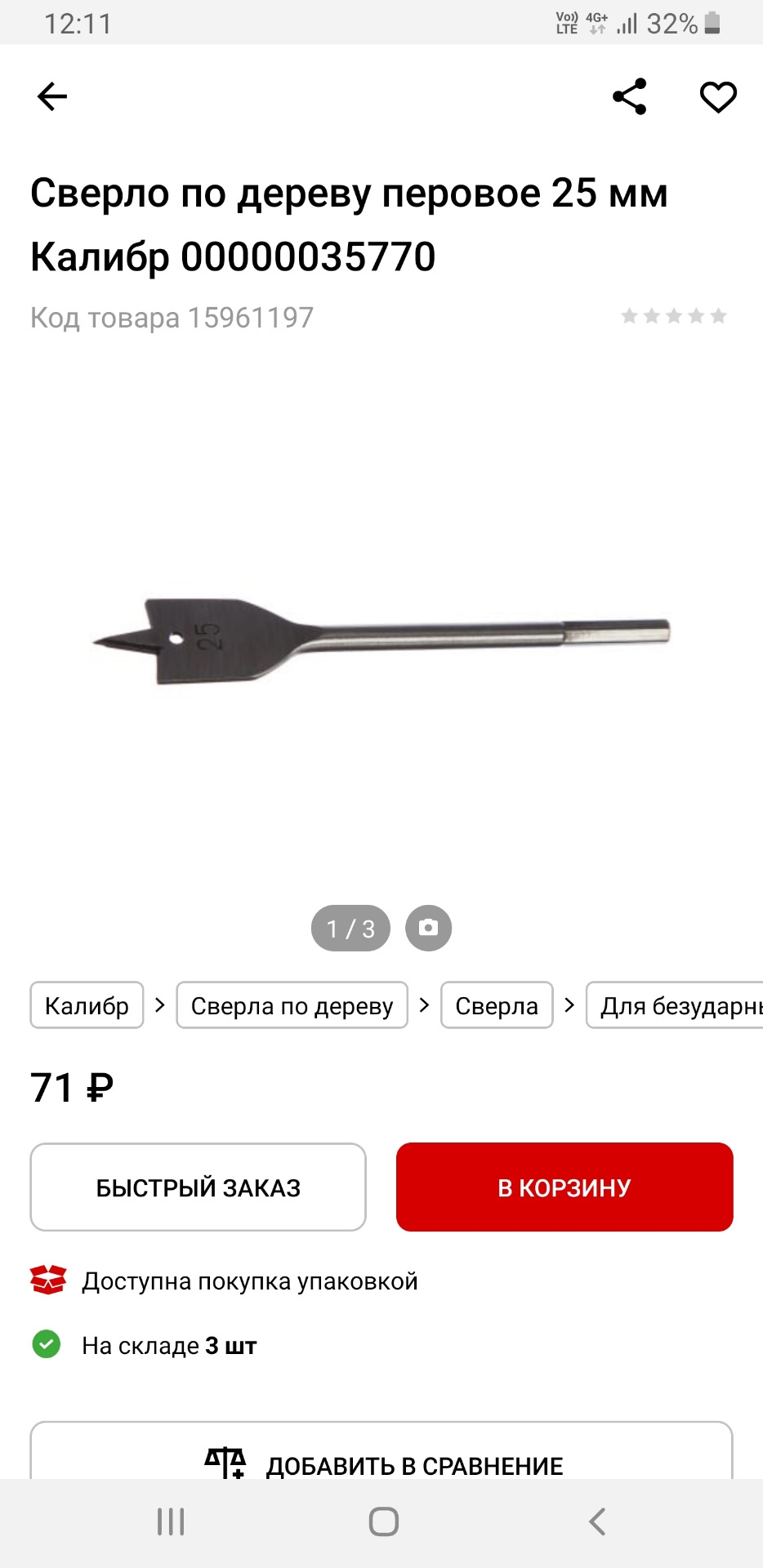Screen dimensions: 763x1568
Task: Add the item with В КОРЗИНУ
Action: [564, 1187]
